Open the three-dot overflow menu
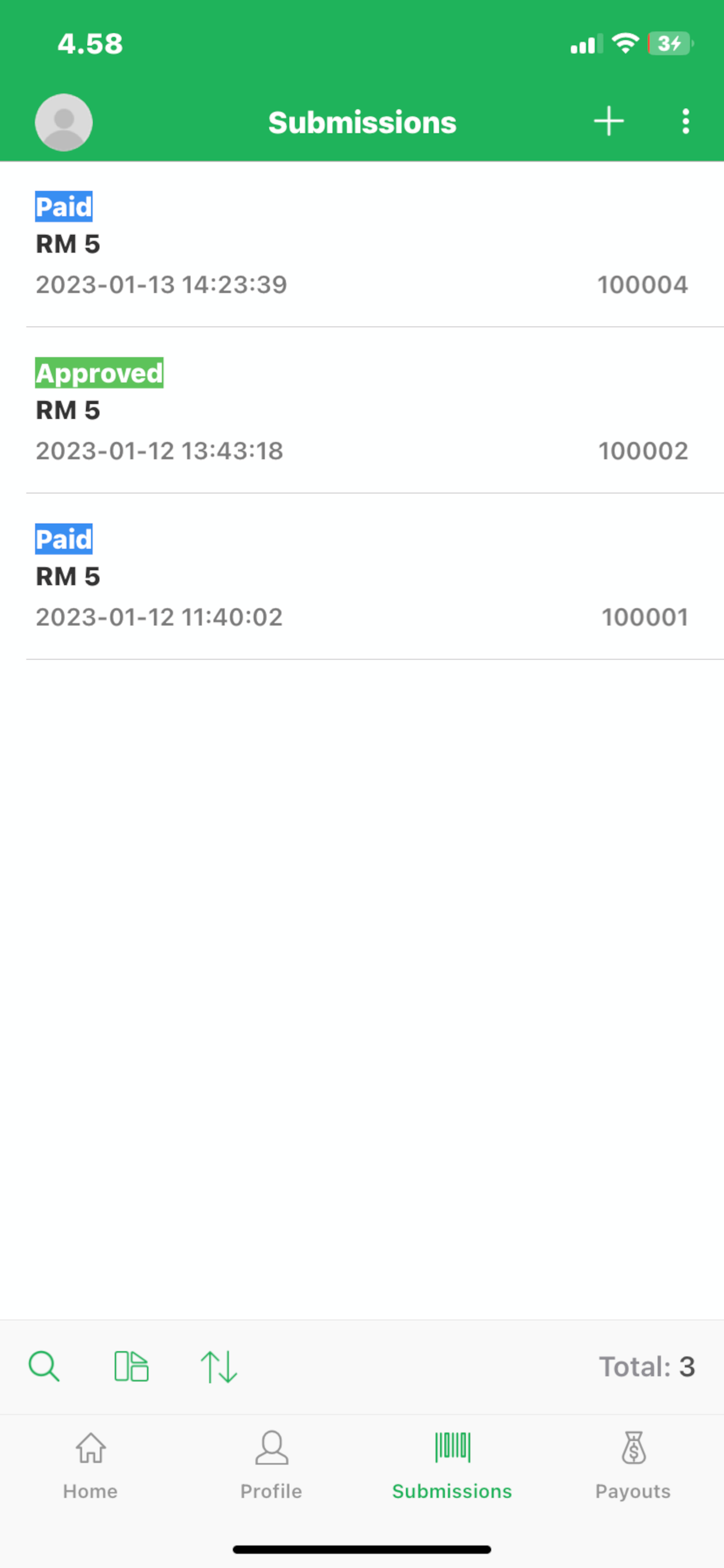 (x=686, y=121)
